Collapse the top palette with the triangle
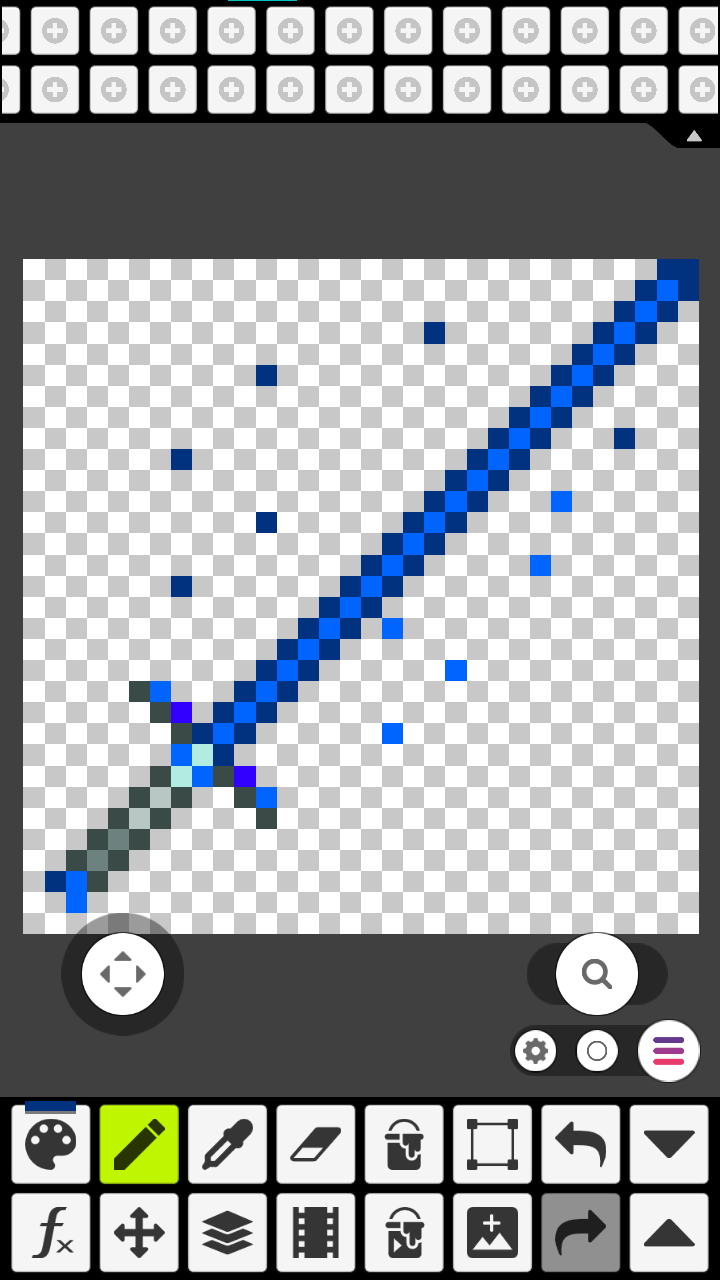Viewport: 720px width, 1280px height. click(x=694, y=136)
